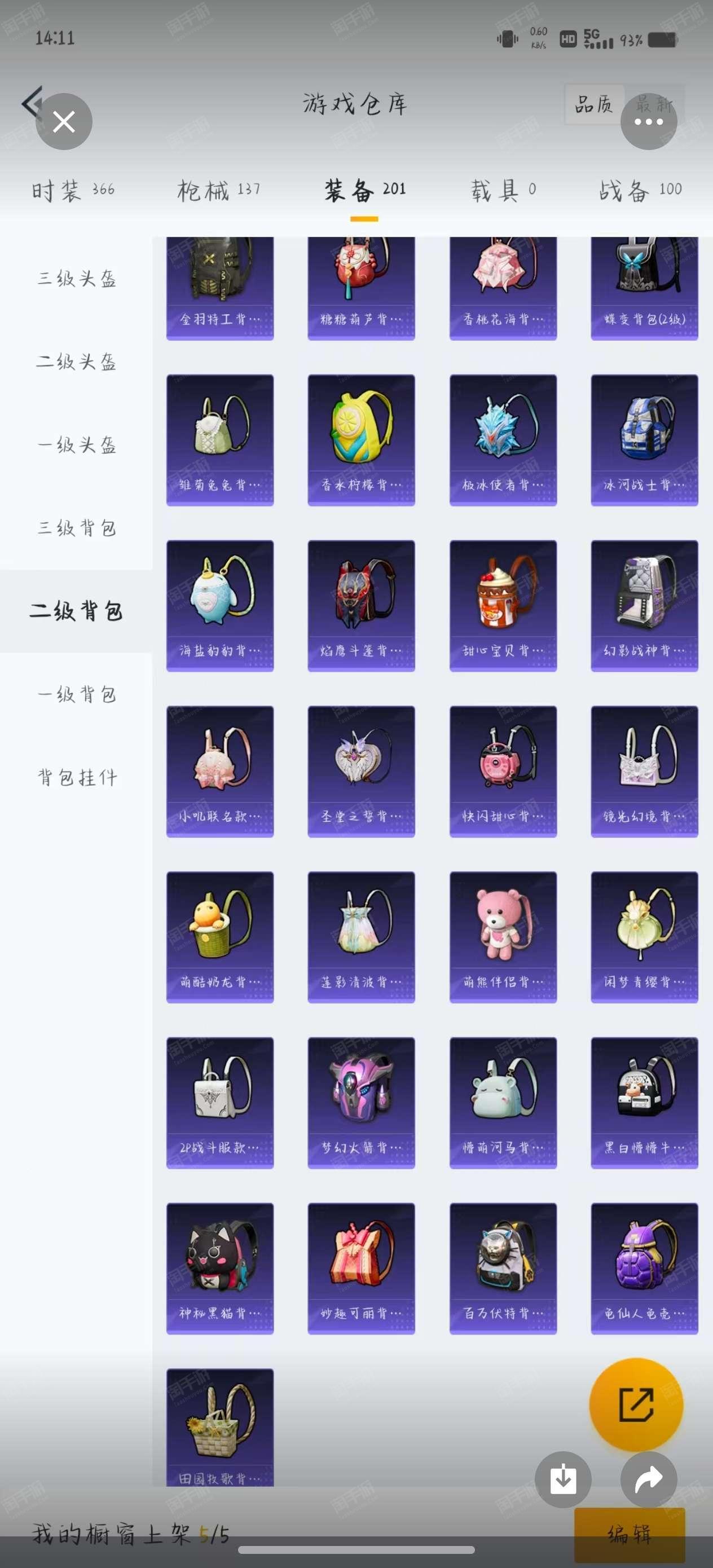Open the 神秘黑猫 backpack item

[x=220, y=1269]
